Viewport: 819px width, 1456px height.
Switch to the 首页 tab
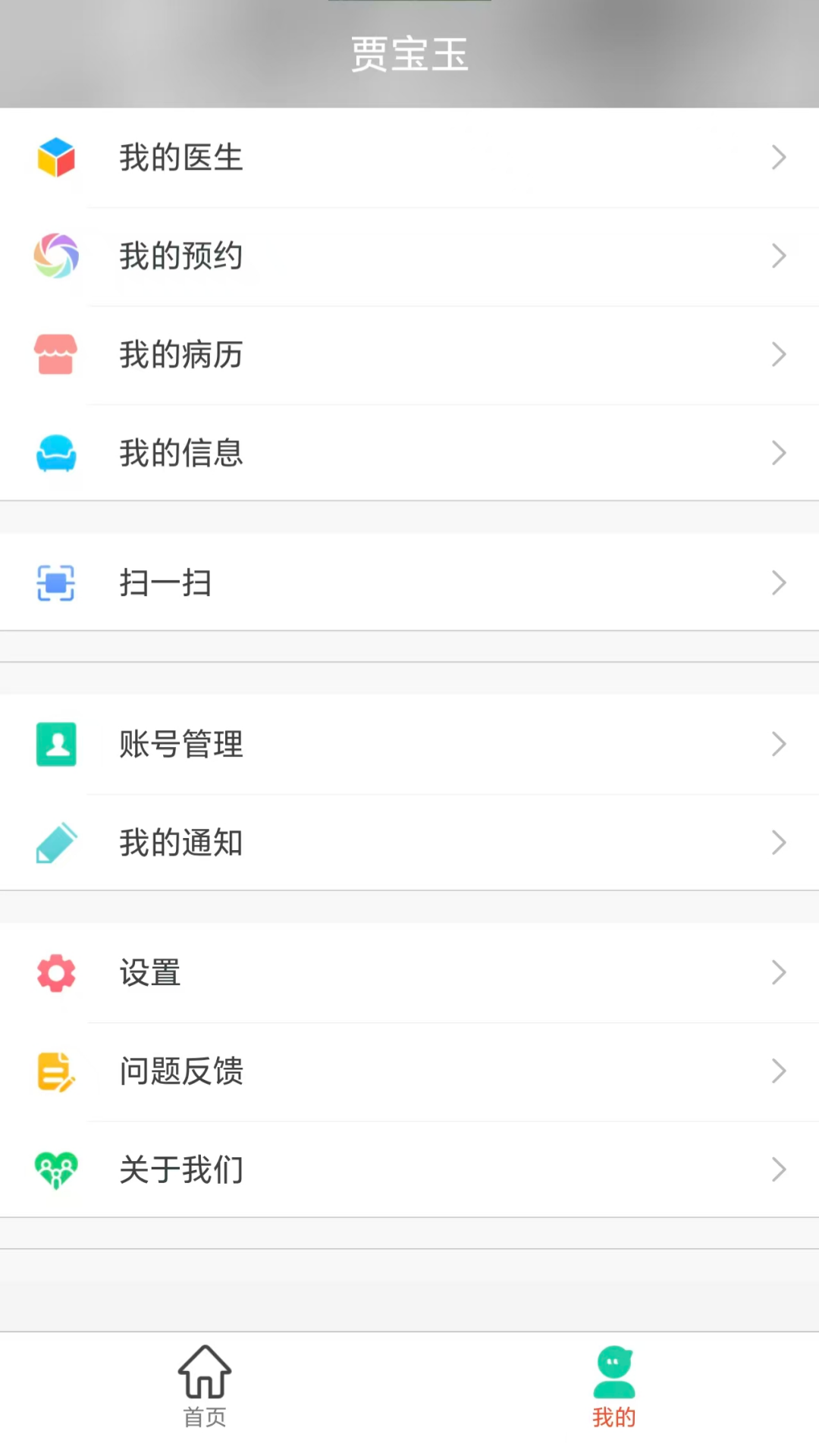click(x=204, y=1388)
